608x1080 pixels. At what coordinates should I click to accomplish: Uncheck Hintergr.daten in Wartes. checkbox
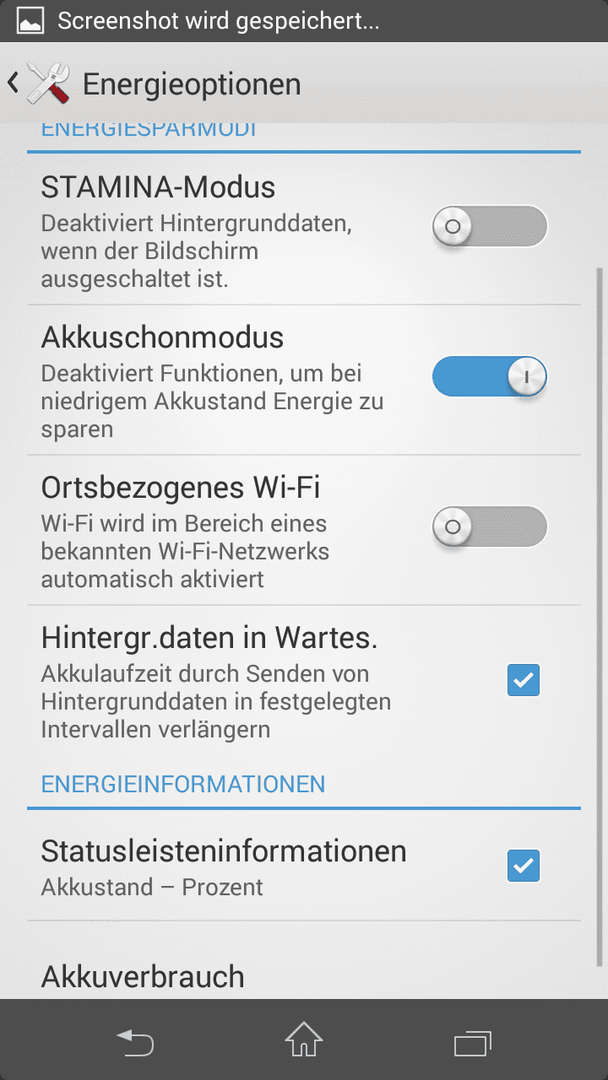[x=523, y=680]
